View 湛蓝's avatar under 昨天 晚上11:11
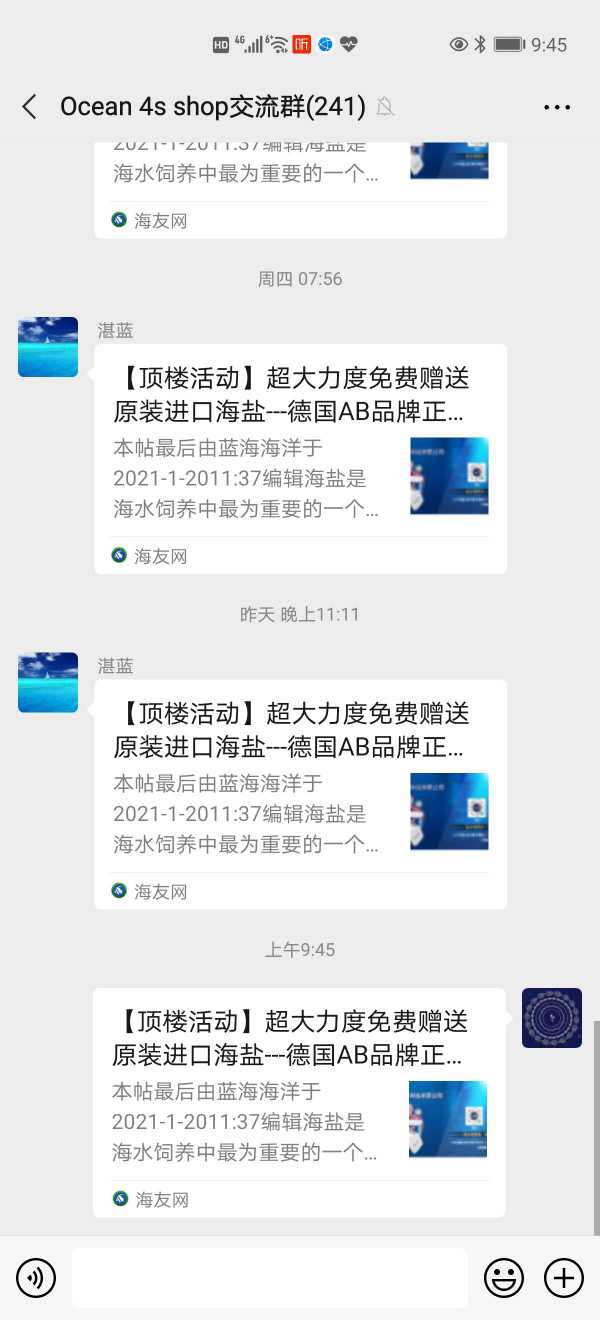Screen dimensions: 600x1320 tap(48, 683)
